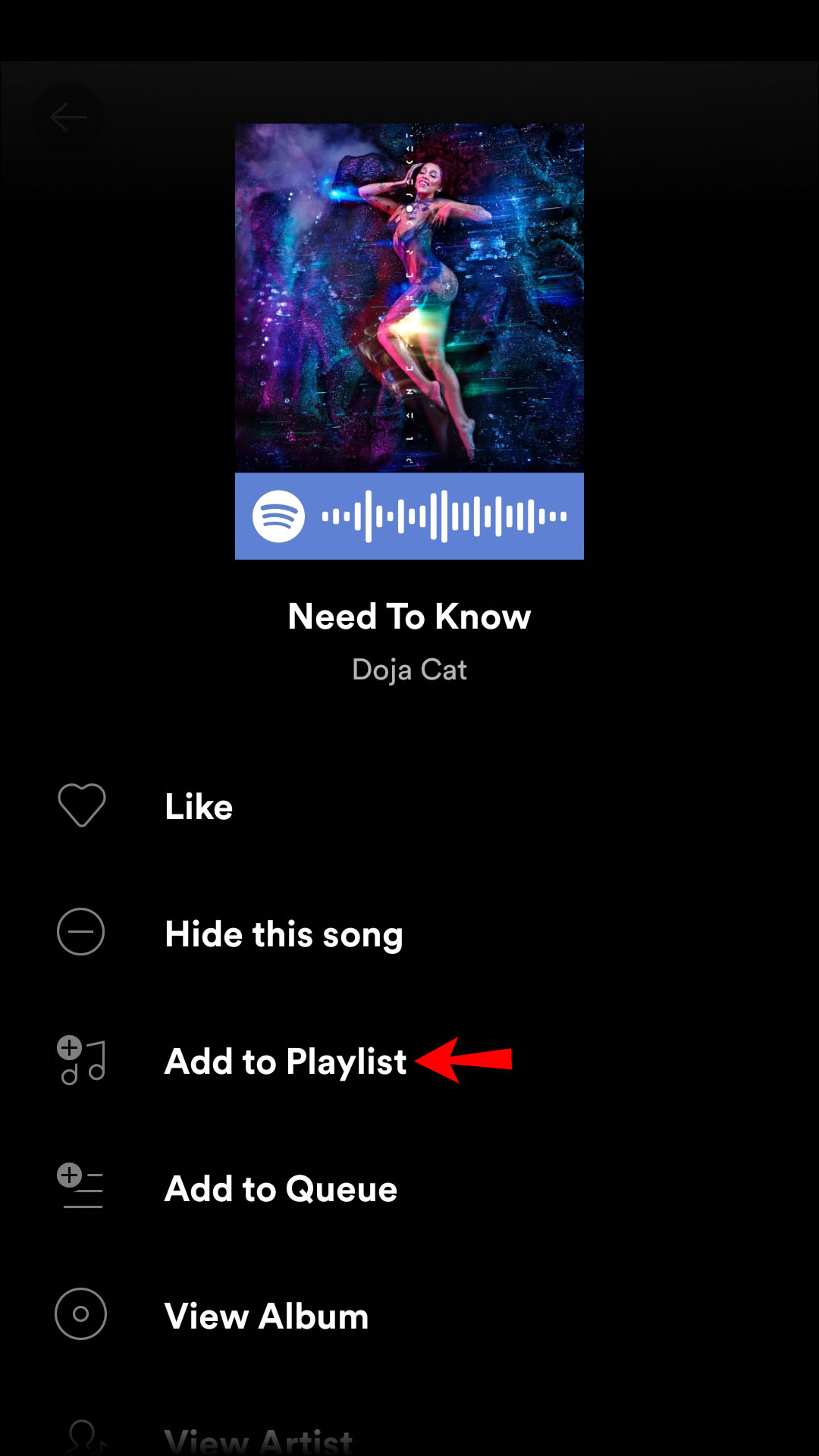Like the song Need To Know

[199, 806]
